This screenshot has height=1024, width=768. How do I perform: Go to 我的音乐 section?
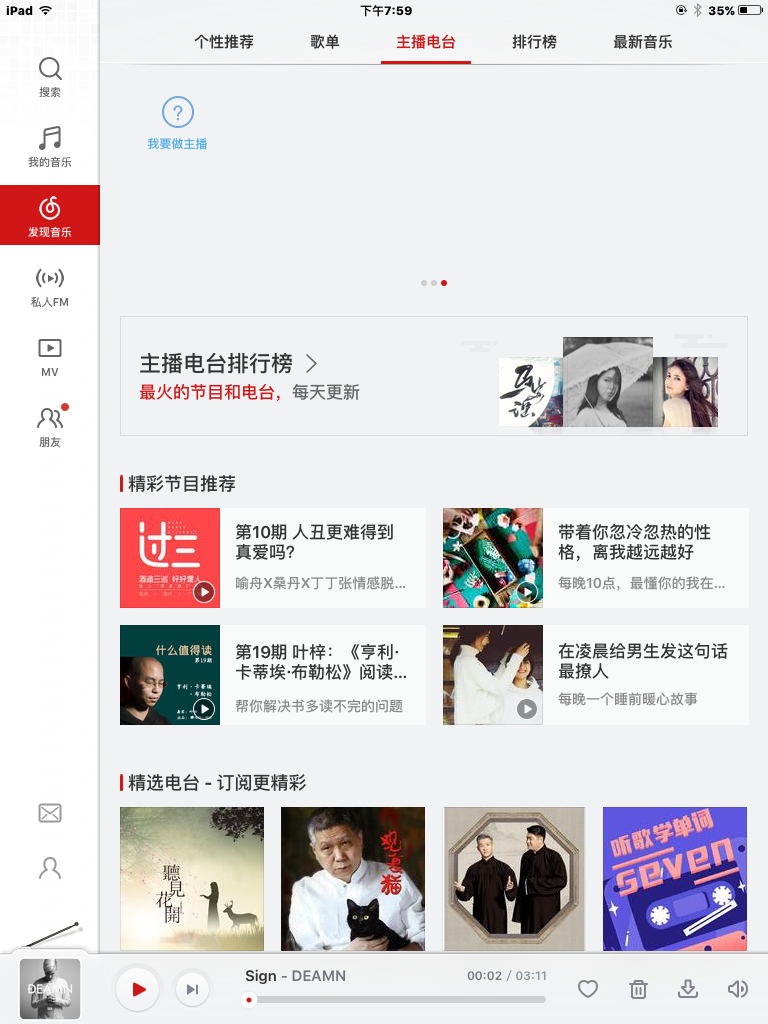pos(50,147)
